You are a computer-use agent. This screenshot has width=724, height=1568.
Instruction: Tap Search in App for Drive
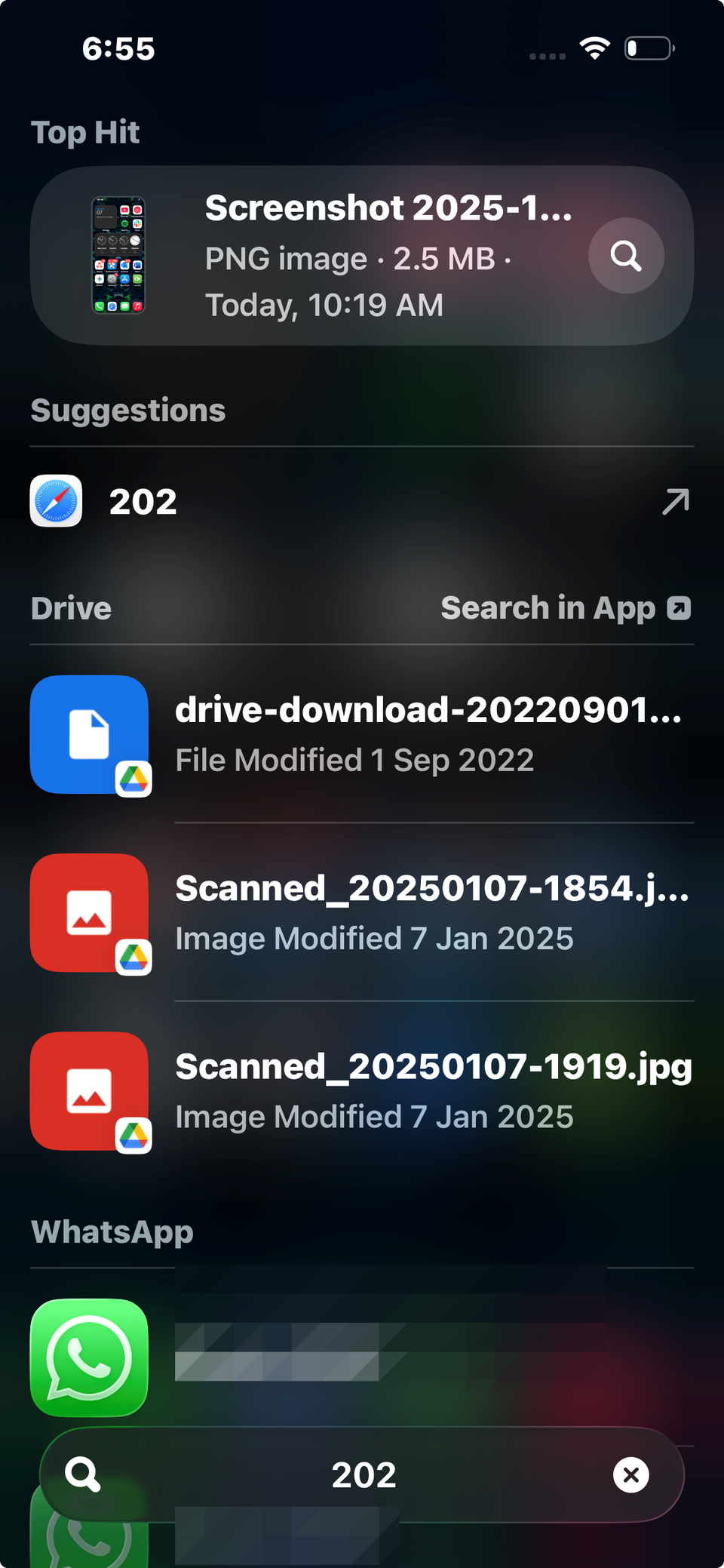pos(566,608)
